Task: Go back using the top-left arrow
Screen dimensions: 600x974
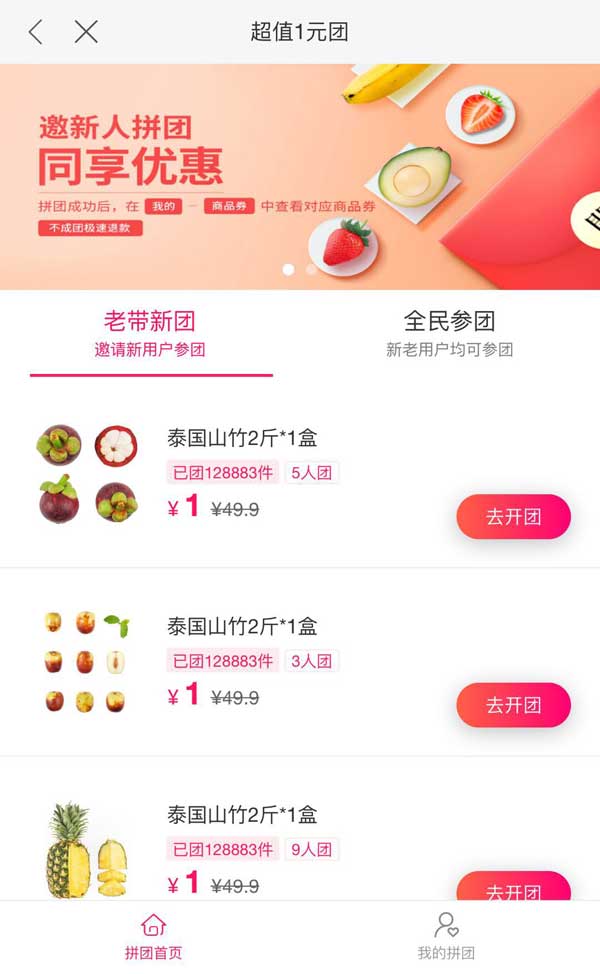Action: pos(36,32)
